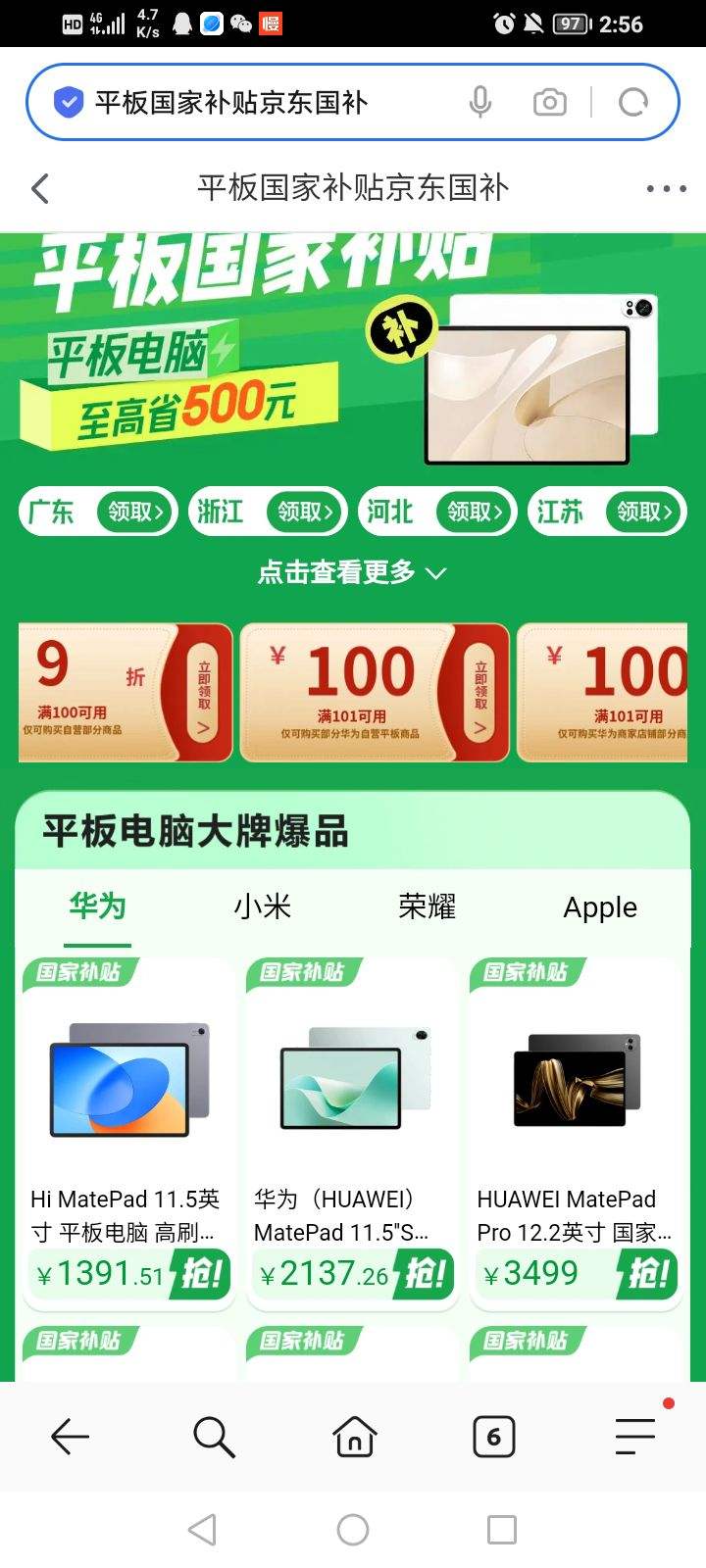Image resolution: width=706 pixels, height=1568 pixels.
Task: Tap the shield verification icon in search bar
Action: click(67, 101)
